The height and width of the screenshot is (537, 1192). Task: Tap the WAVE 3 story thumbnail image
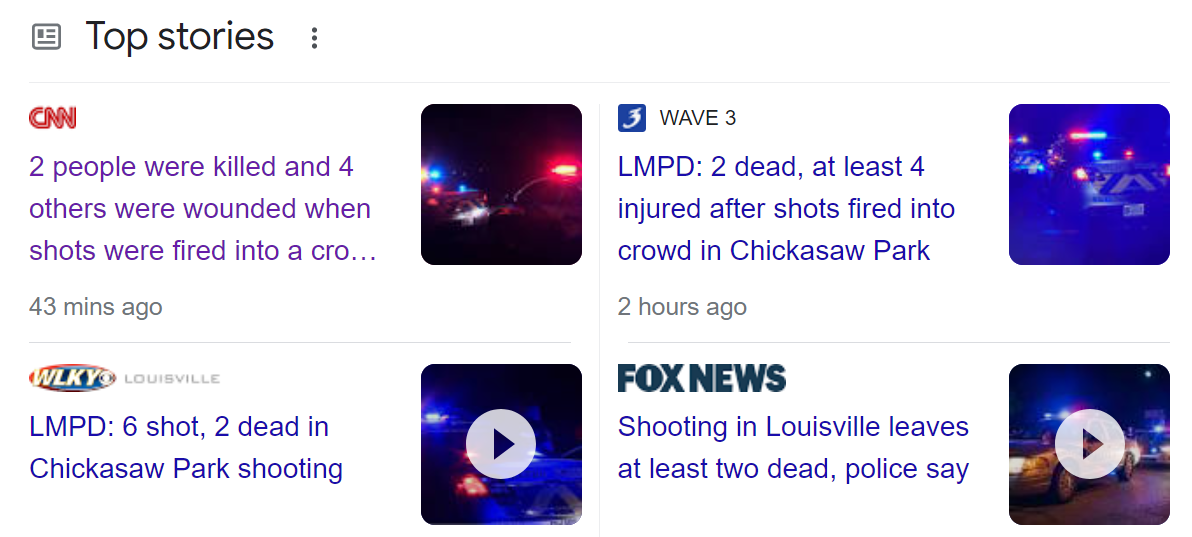[x=1089, y=184]
